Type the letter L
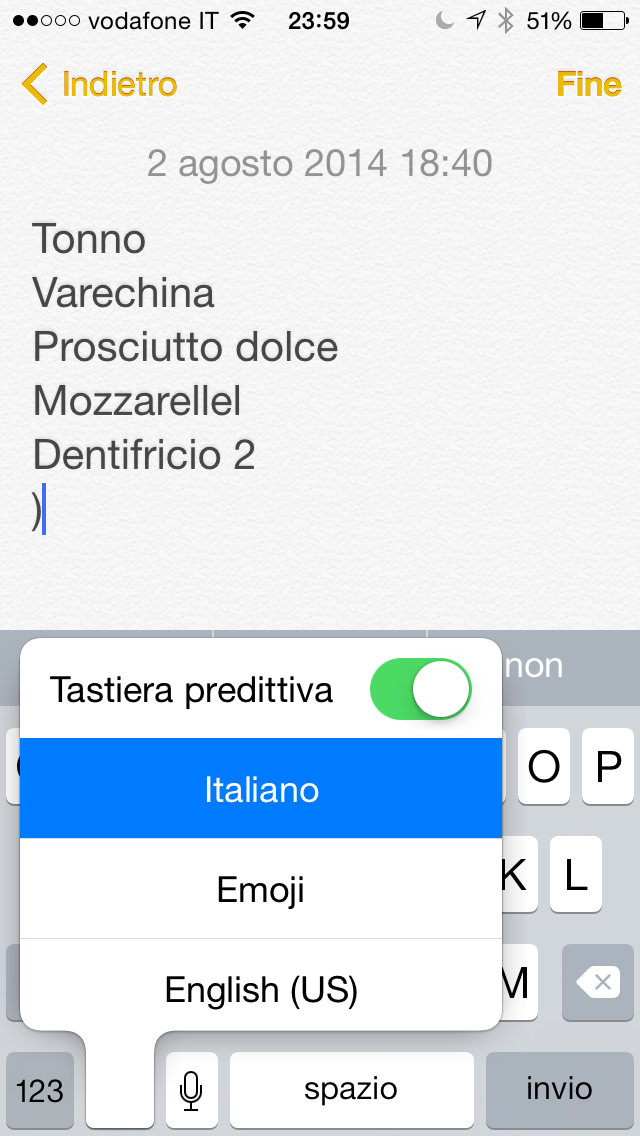 (x=575, y=875)
